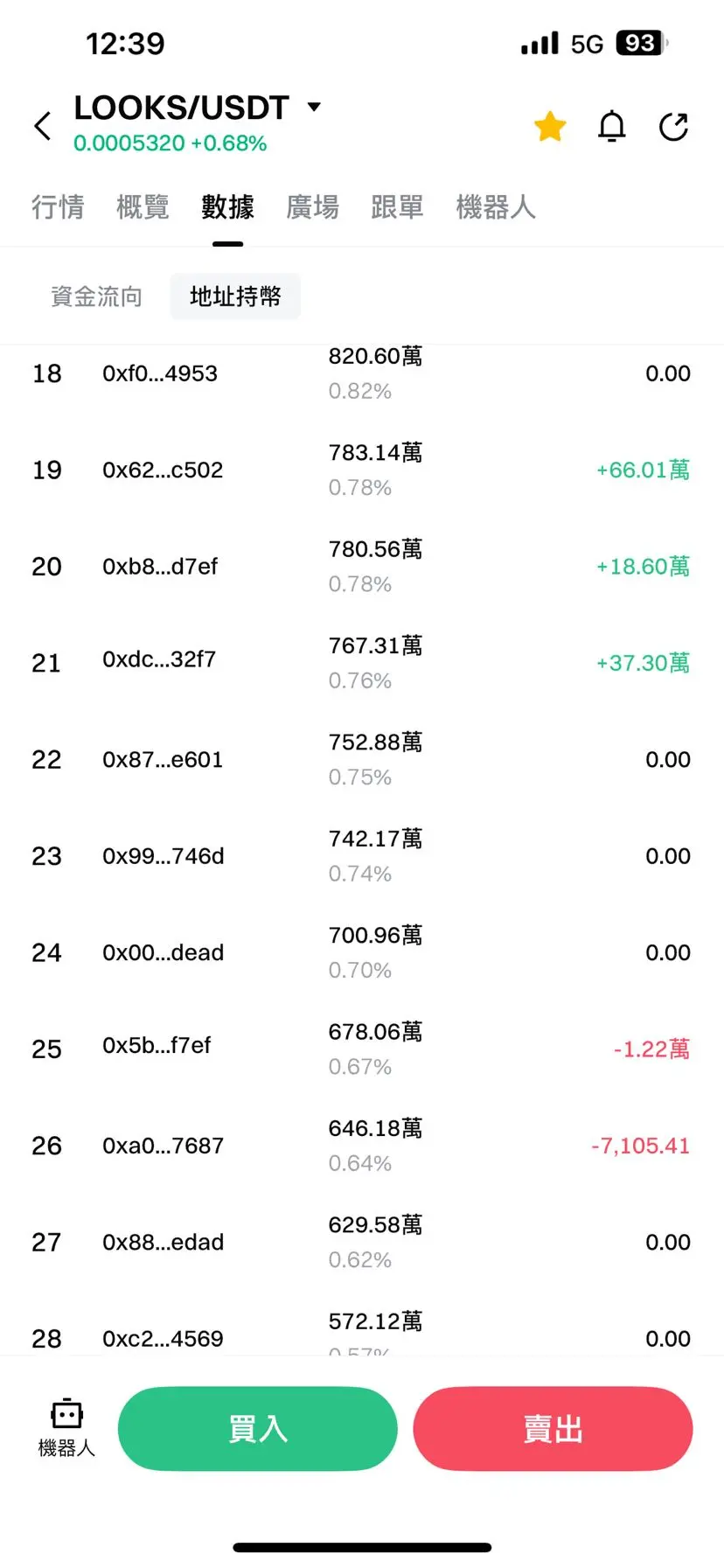Open holder address 0xa0...7687
The image size is (724, 1568).
(163, 1146)
